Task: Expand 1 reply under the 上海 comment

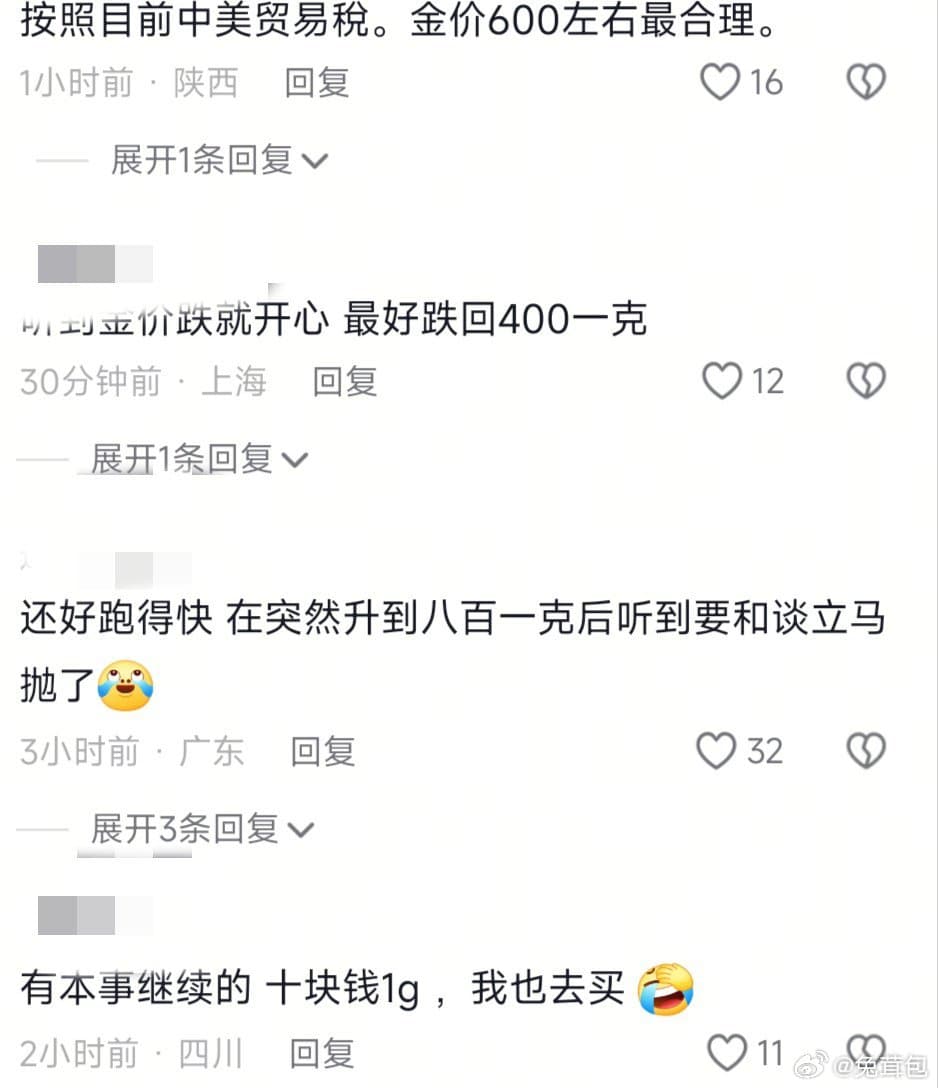Action: [198, 459]
